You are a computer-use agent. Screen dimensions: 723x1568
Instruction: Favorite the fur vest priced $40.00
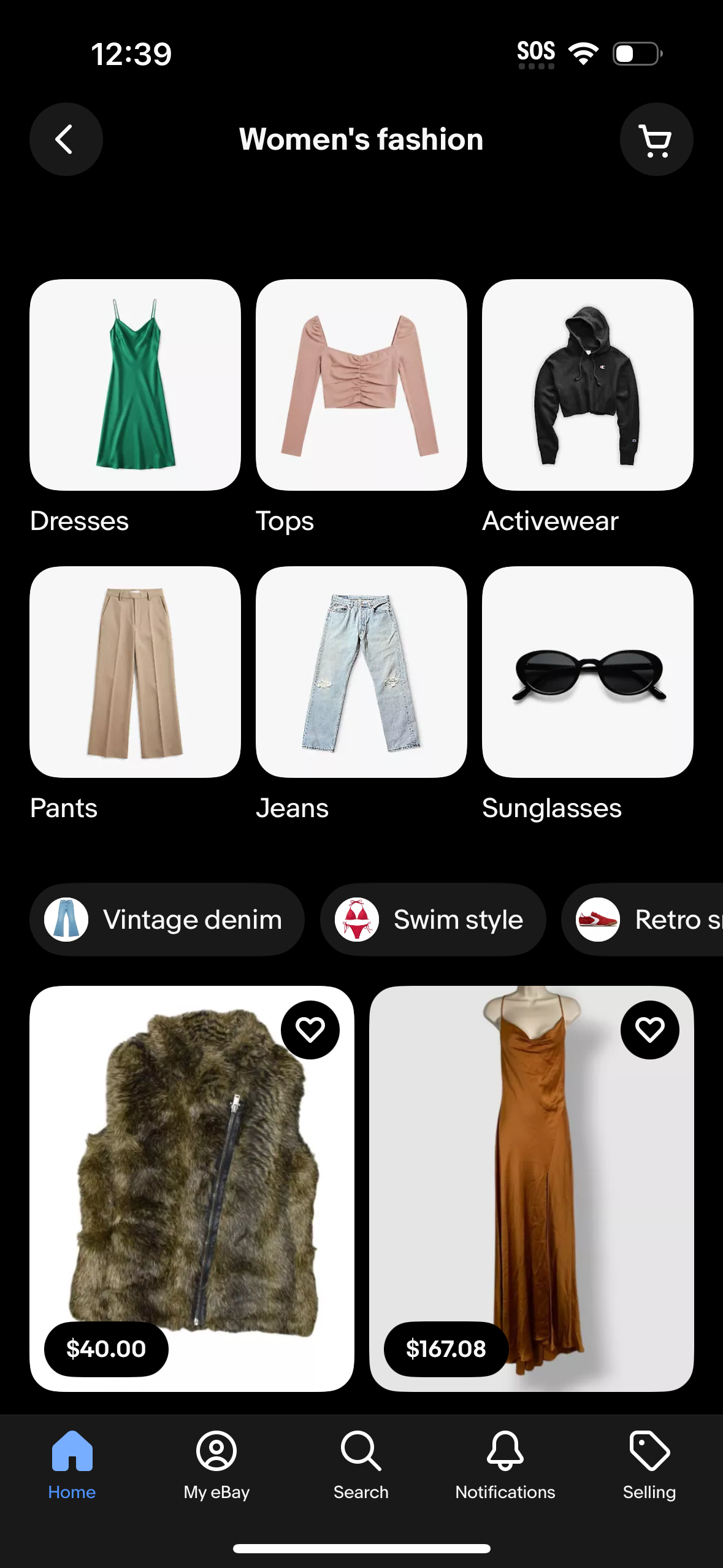click(310, 1030)
